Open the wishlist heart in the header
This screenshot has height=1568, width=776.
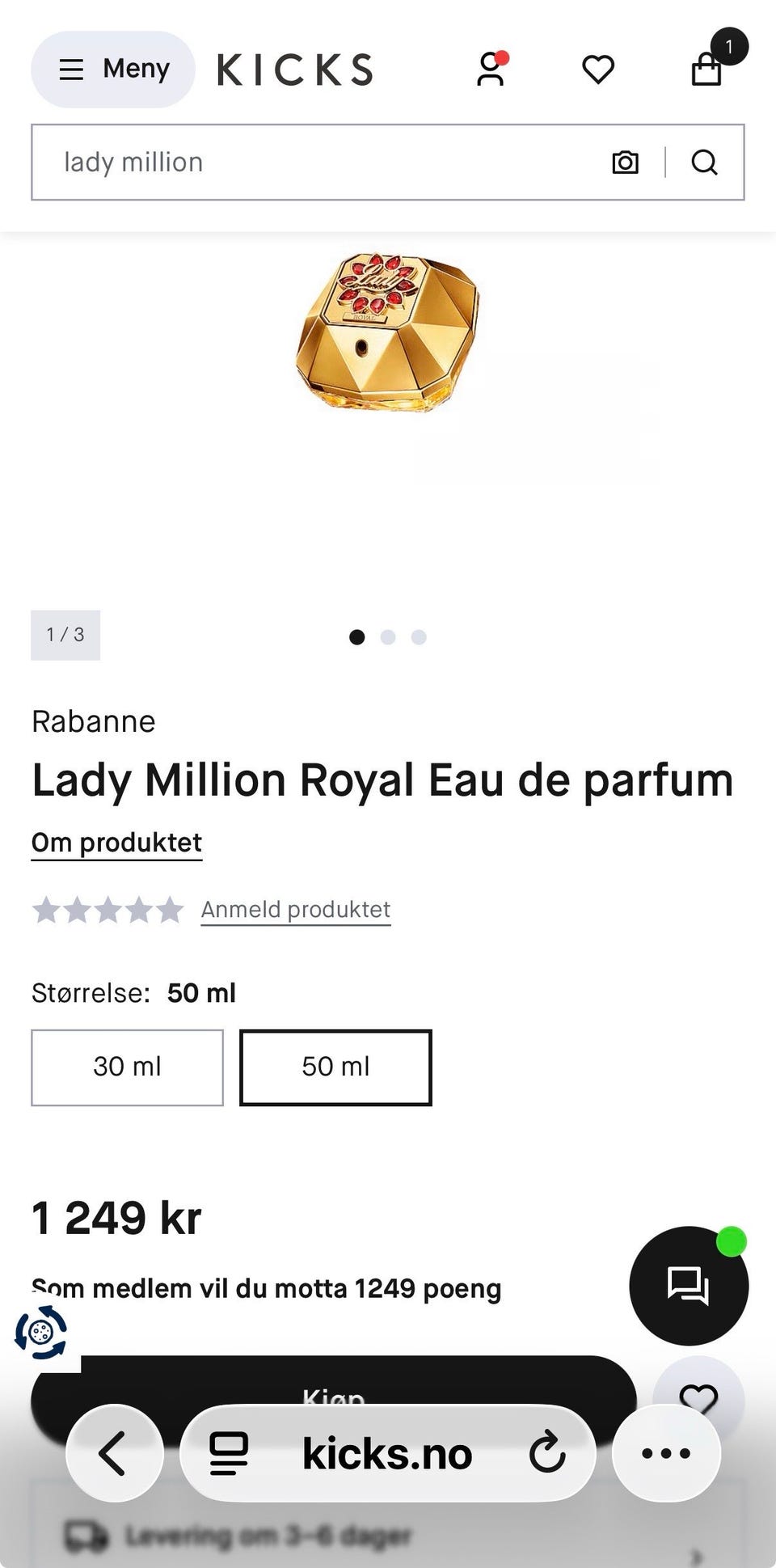tap(598, 70)
